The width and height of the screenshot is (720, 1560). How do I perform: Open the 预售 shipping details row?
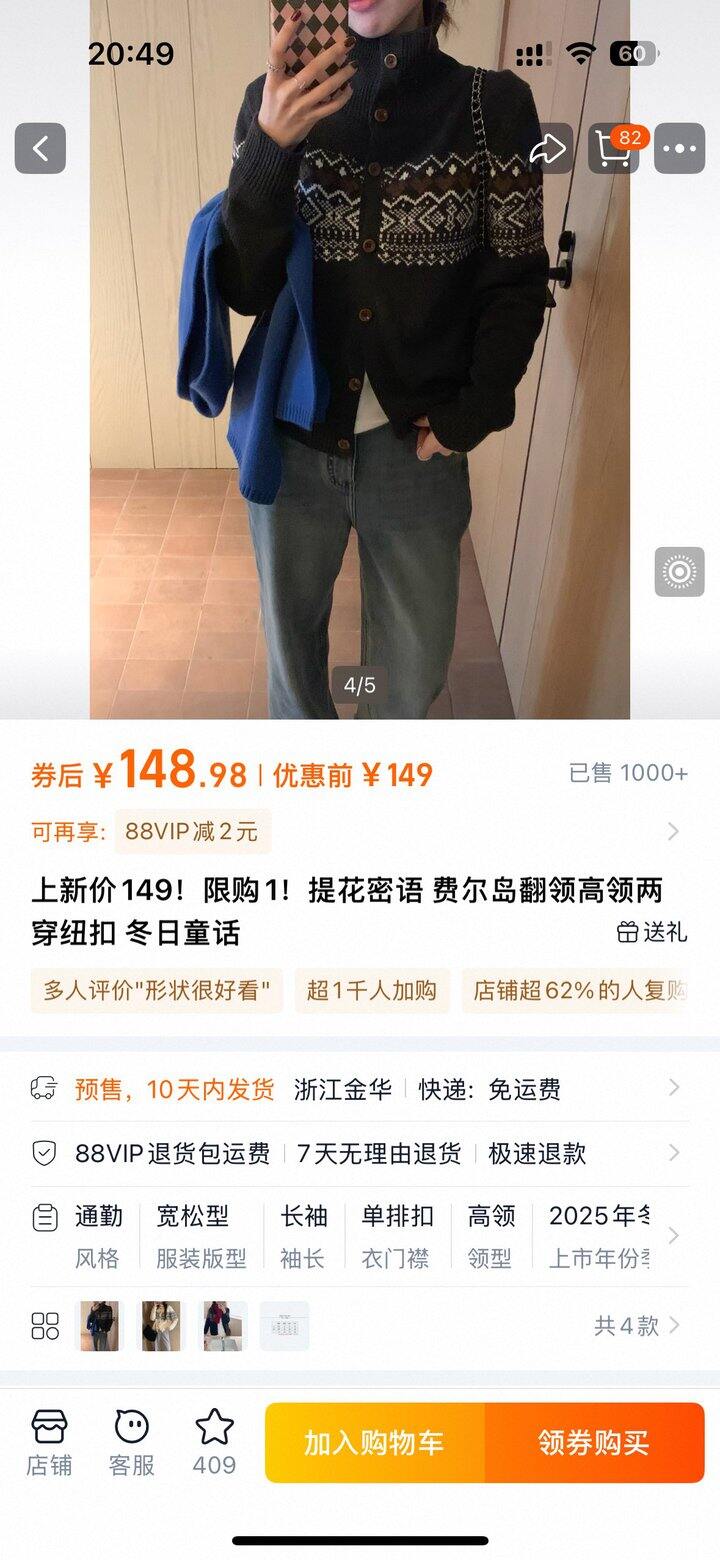360,1089
